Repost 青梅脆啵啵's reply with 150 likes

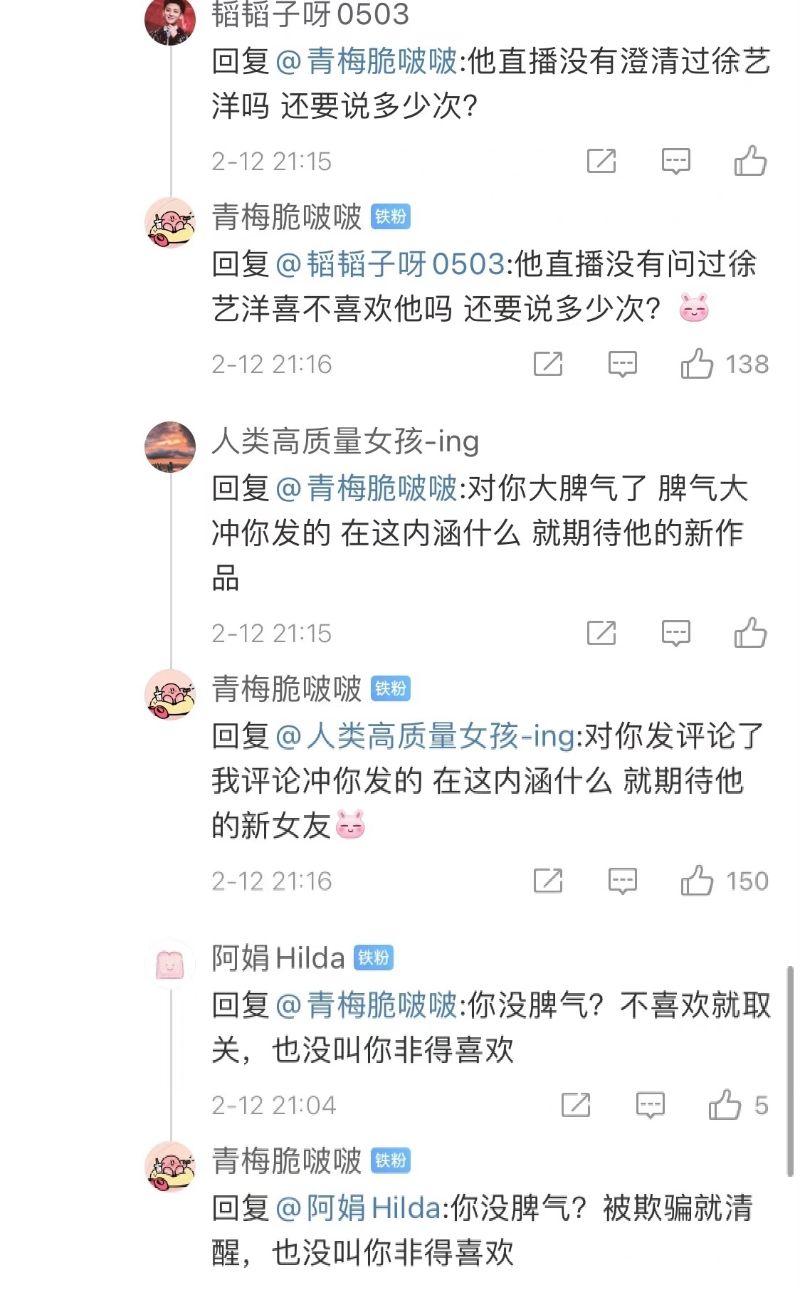pos(548,881)
